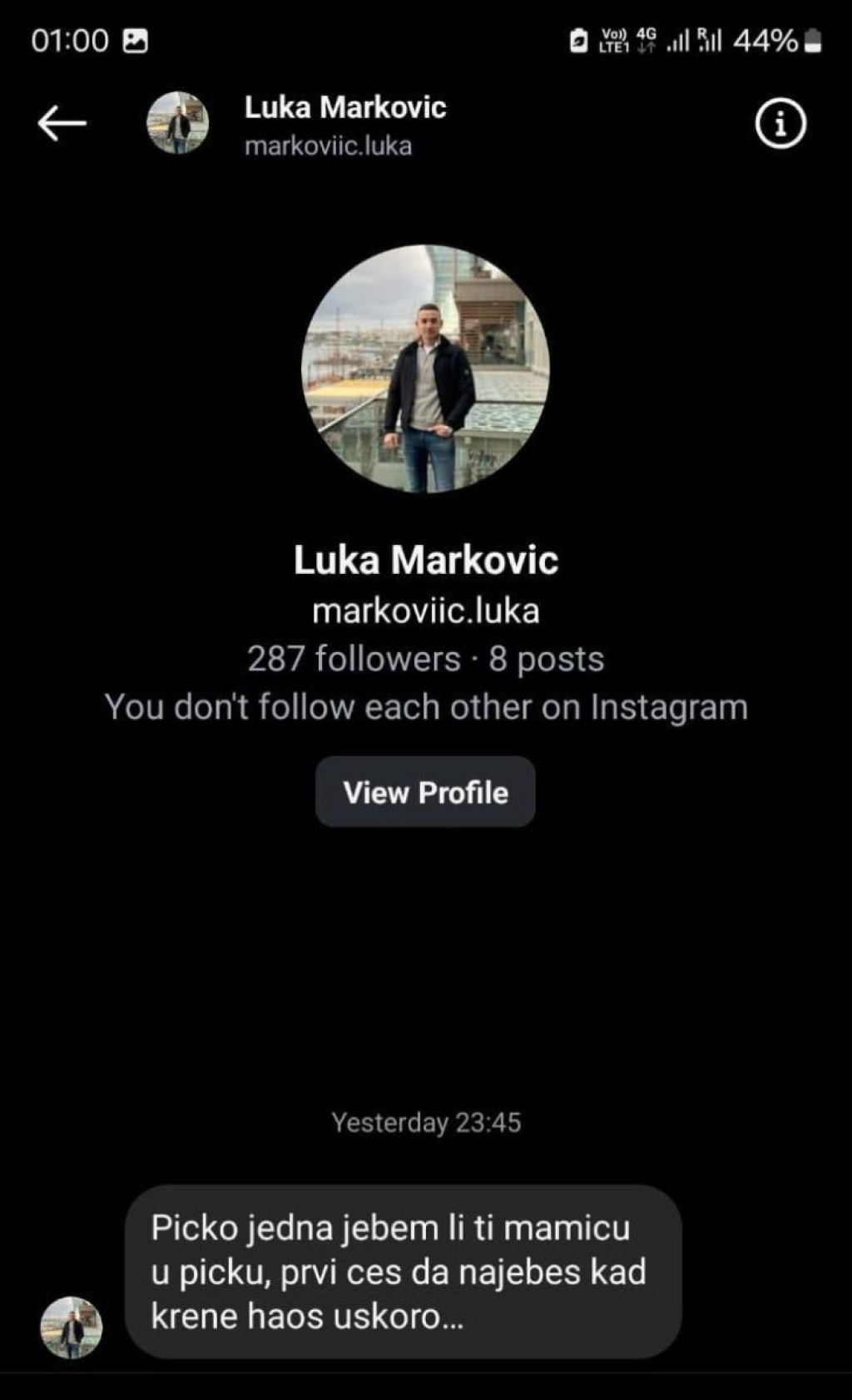The width and height of the screenshot is (852, 1400).
Task: Go back from this chat
Action: pyautogui.click(x=62, y=124)
